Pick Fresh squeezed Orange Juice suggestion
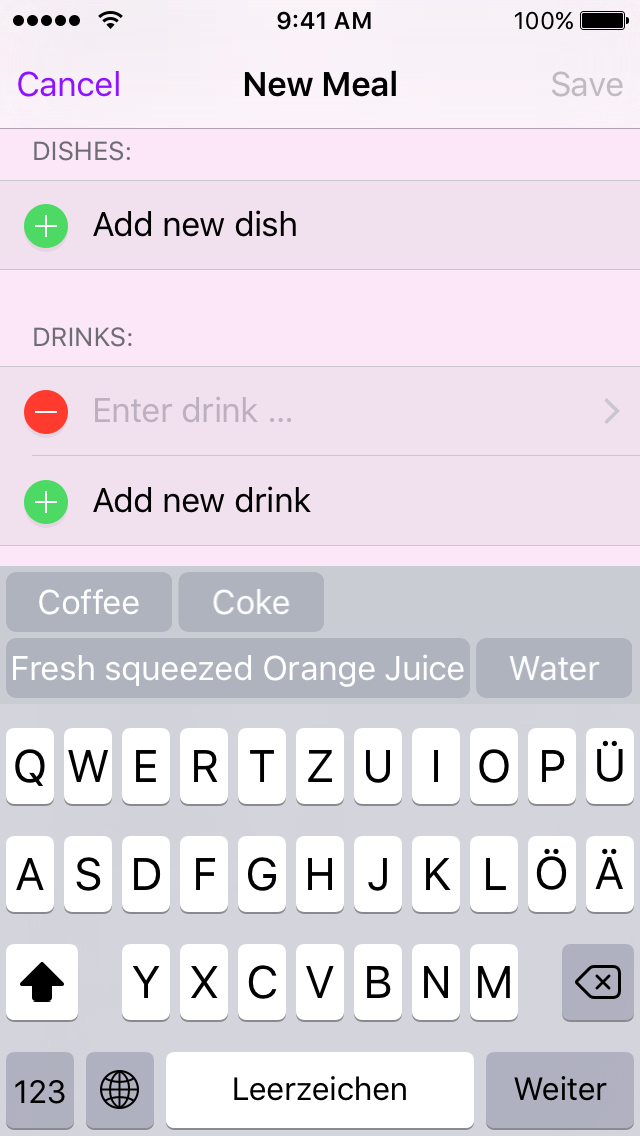Screen dimensions: 640x1136 (x=238, y=668)
